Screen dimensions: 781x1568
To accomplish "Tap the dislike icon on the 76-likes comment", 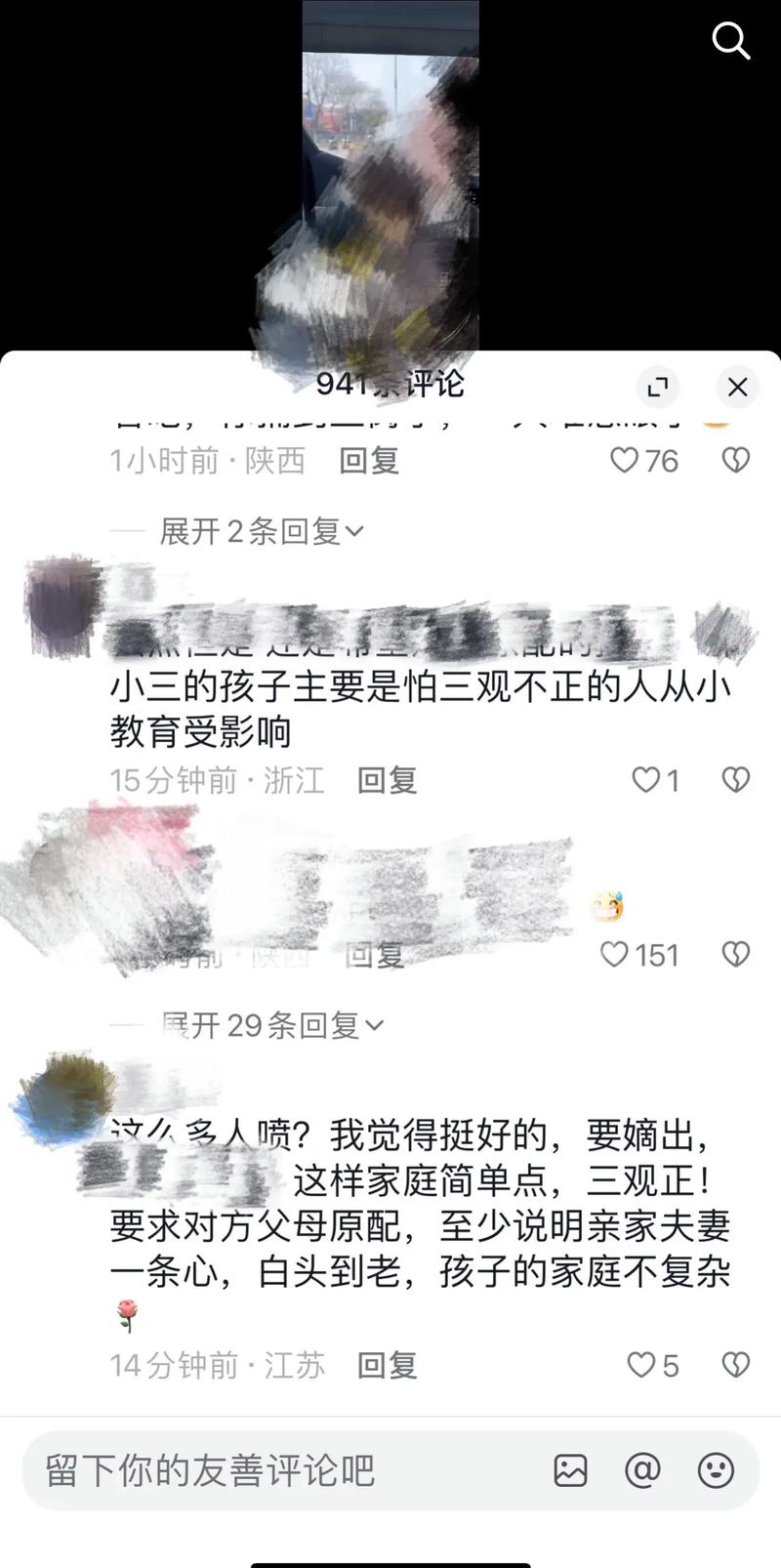I will 735,460.
